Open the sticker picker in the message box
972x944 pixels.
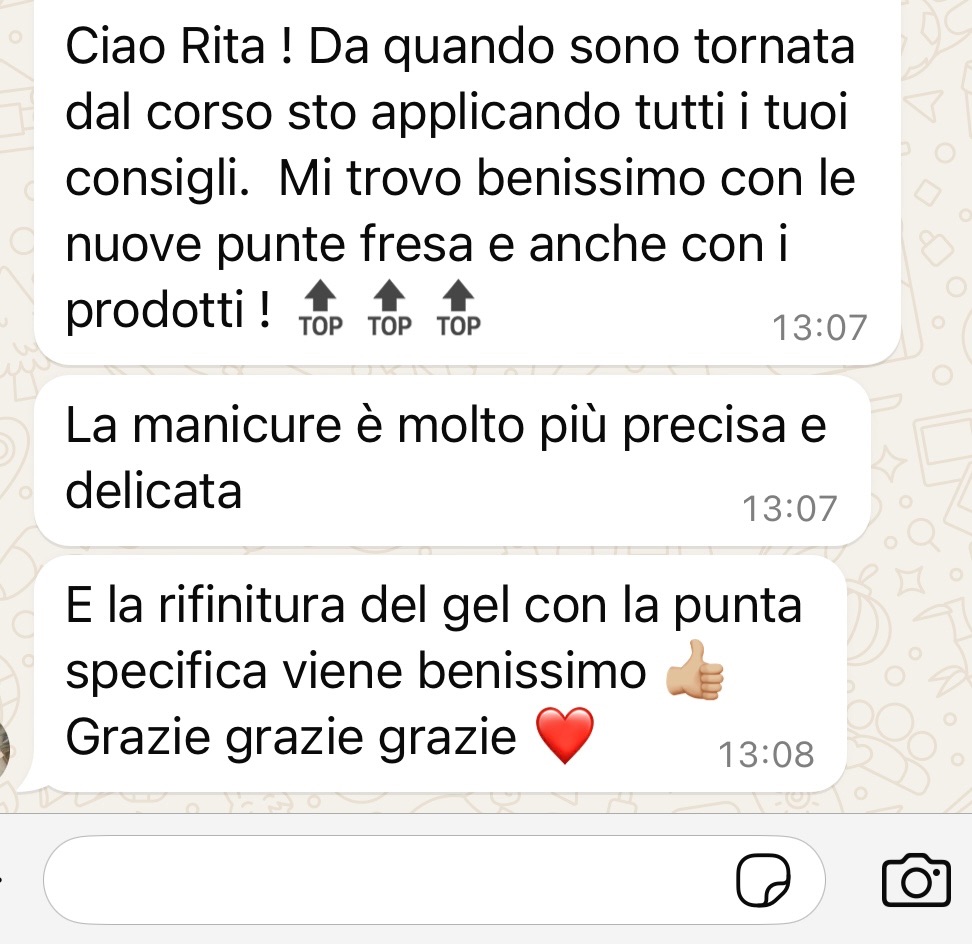(x=763, y=880)
